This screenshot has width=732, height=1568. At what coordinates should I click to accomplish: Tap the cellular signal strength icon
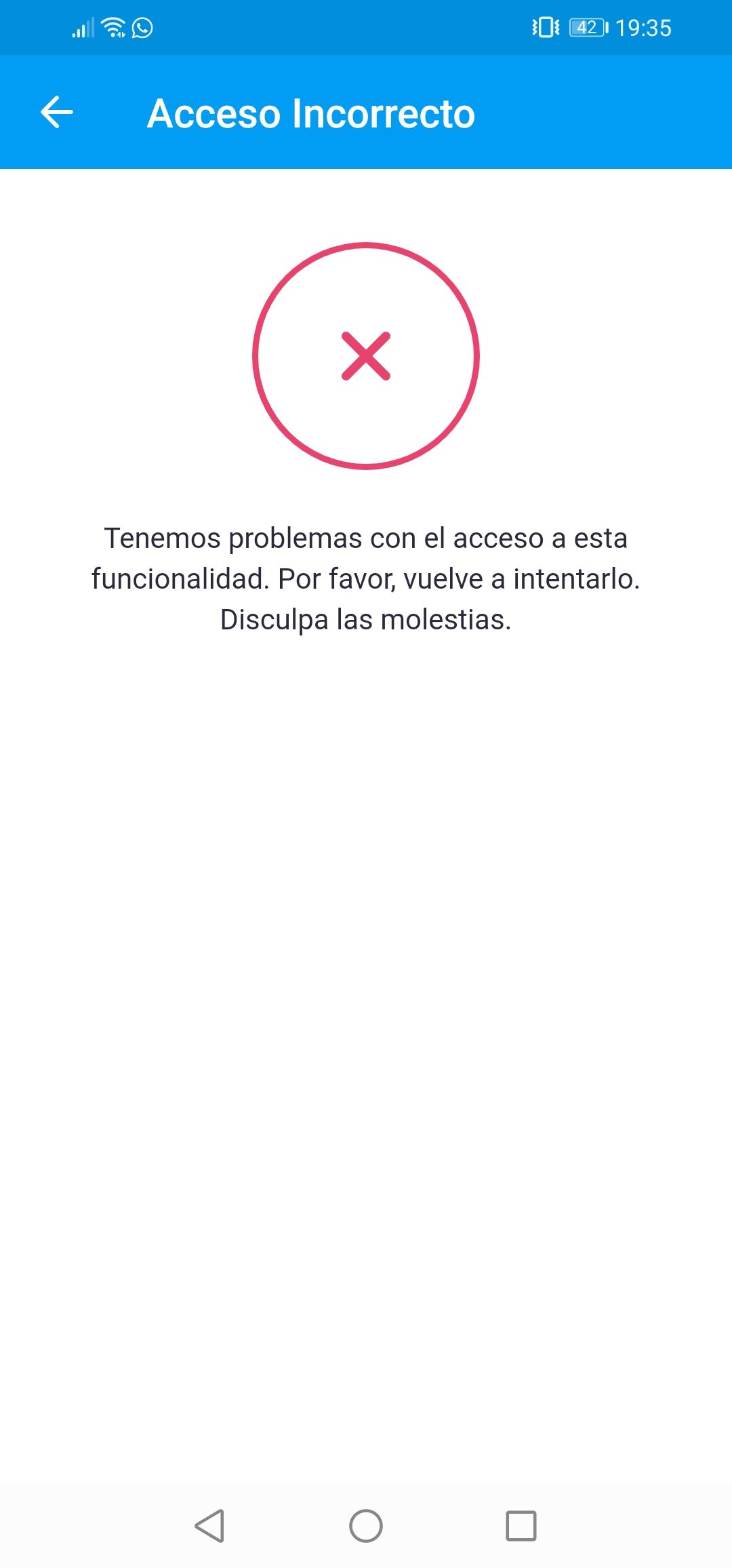(x=81, y=27)
